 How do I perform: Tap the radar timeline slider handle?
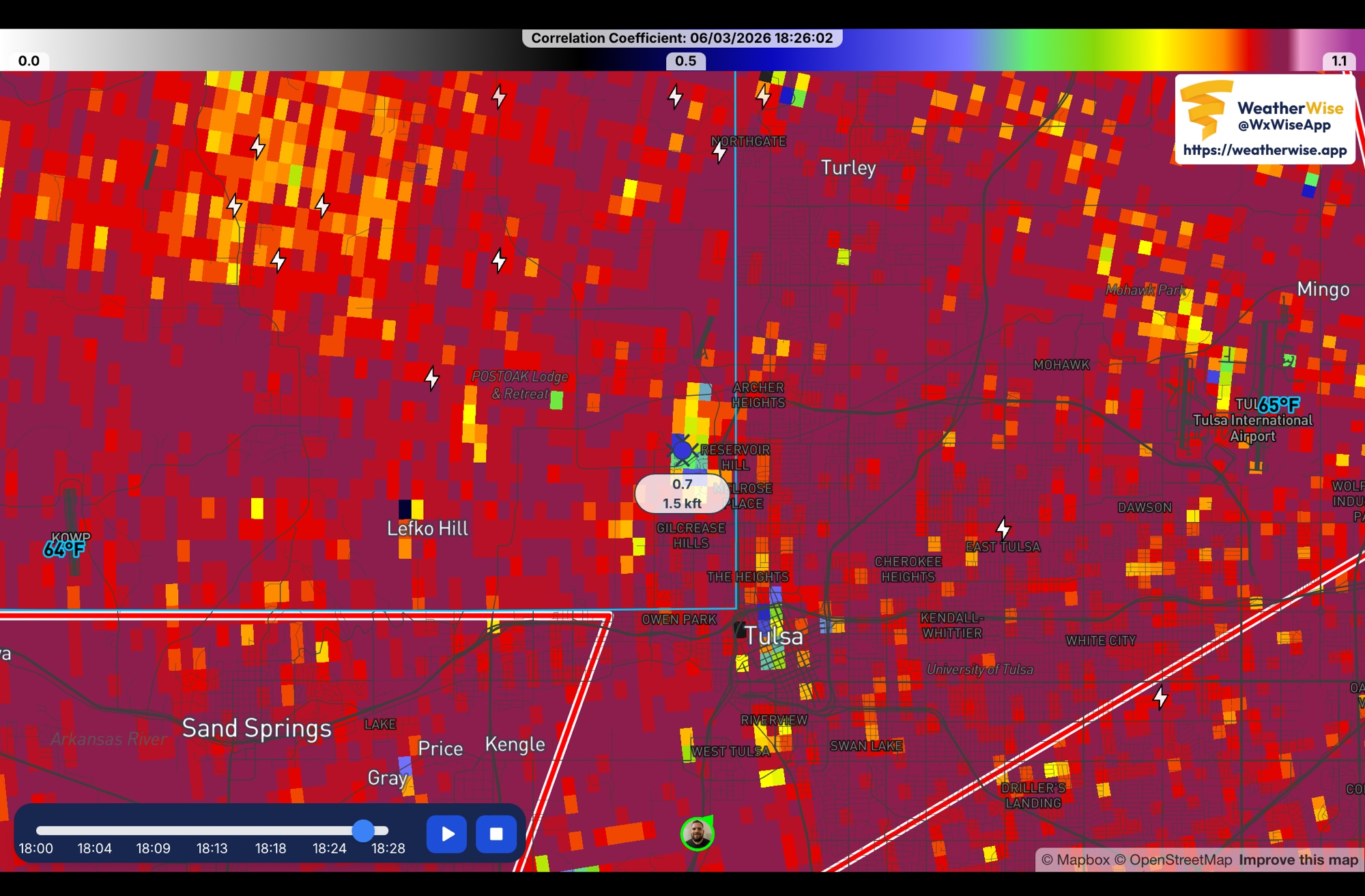[x=364, y=830]
